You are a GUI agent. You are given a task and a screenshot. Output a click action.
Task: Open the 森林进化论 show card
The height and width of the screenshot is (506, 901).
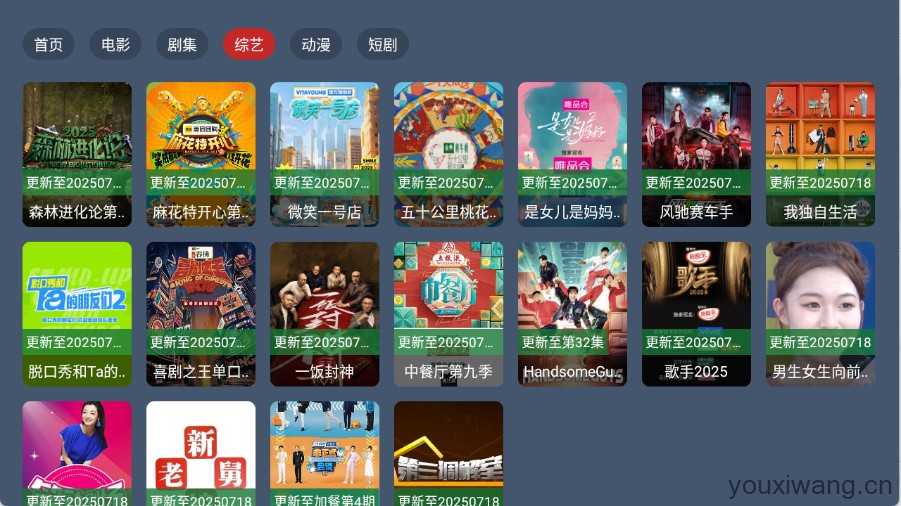tap(77, 153)
